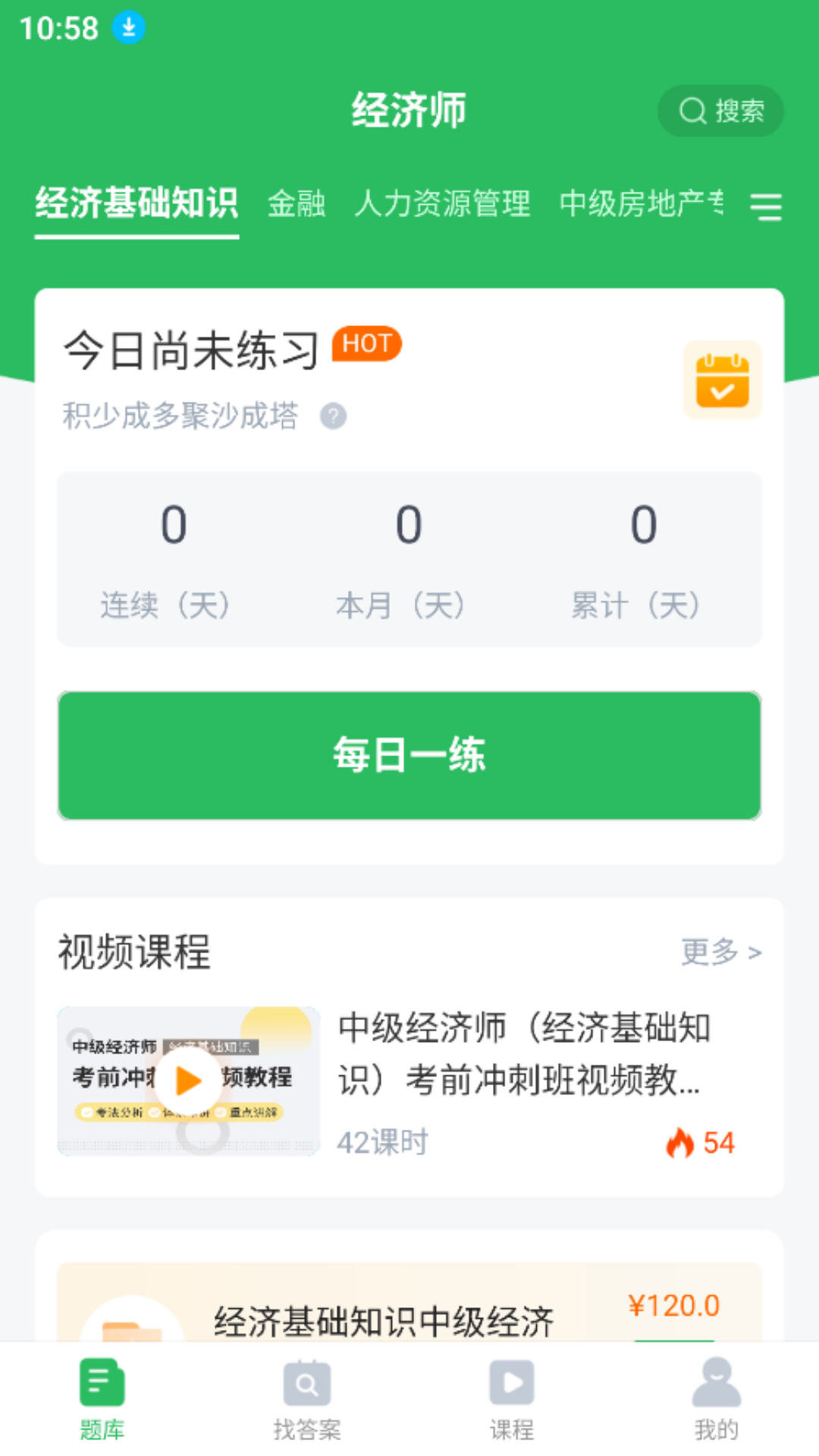Open the check-in calendar icon
The width and height of the screenshot is (819, 1456).
[722, 380]
